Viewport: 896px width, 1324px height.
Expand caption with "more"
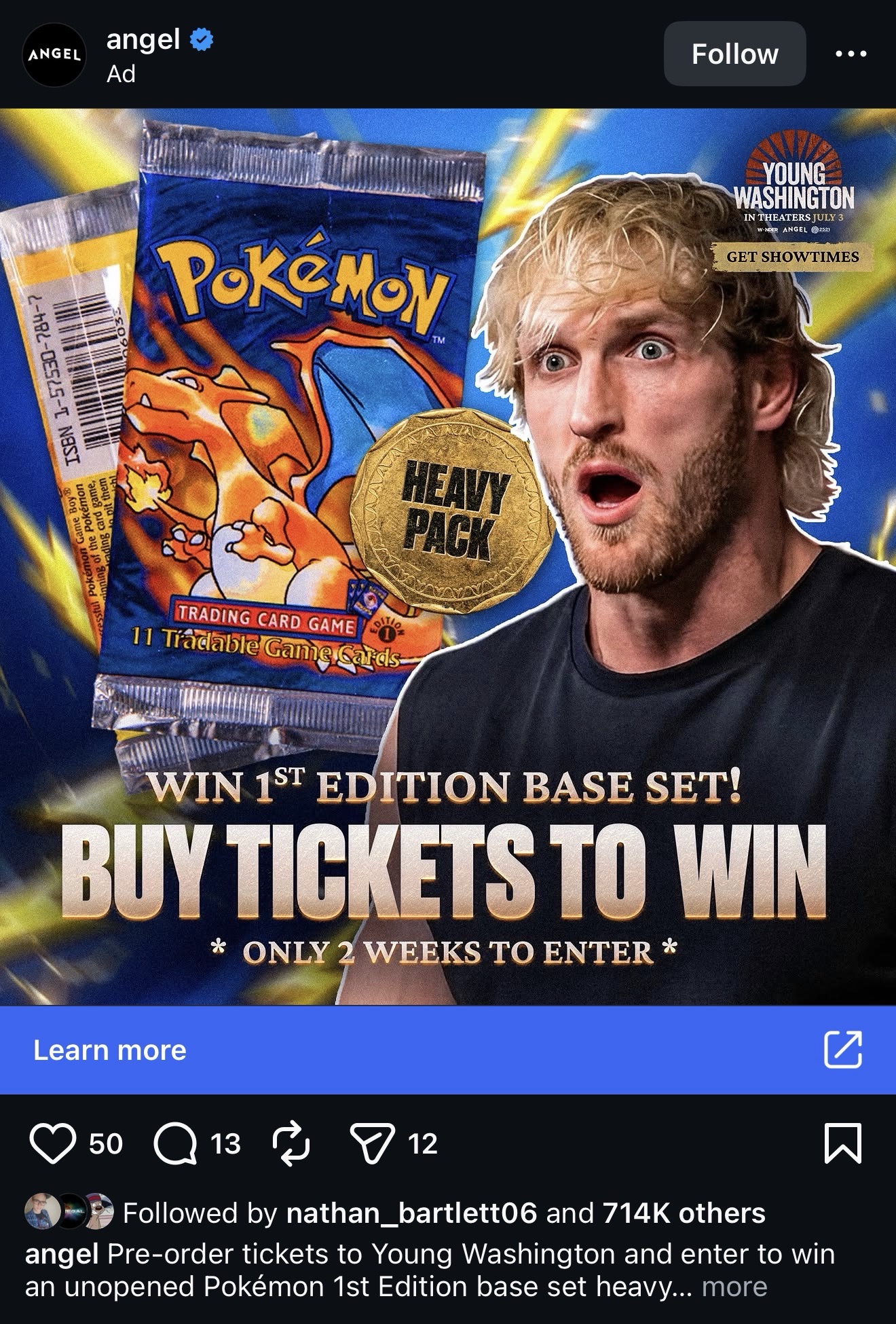(734, 1287)
